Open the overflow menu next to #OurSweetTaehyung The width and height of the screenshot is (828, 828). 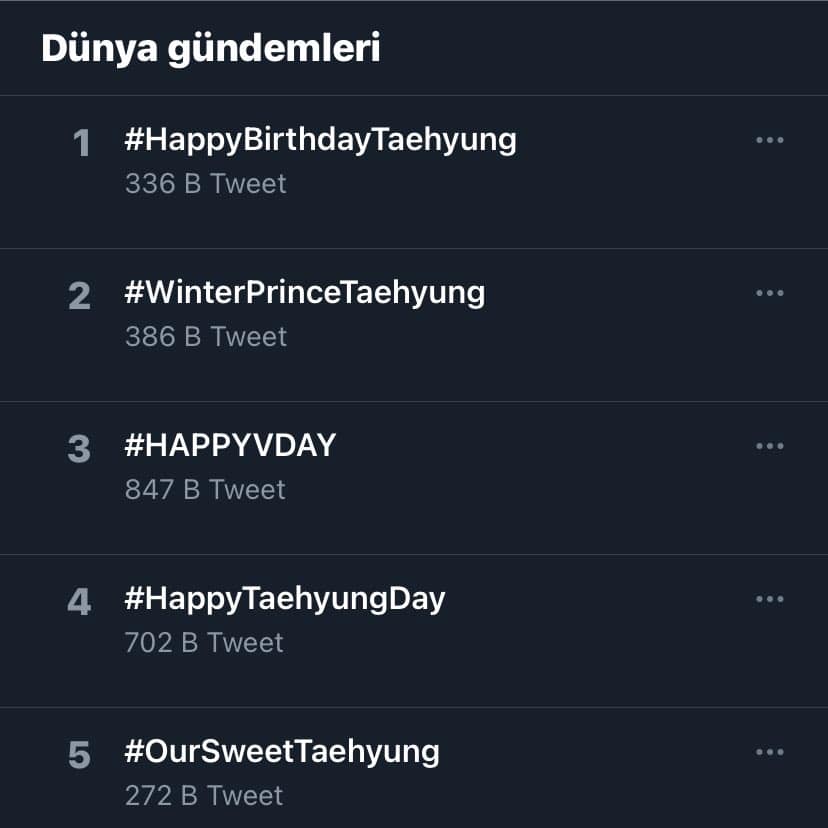[x=769, y=752]
